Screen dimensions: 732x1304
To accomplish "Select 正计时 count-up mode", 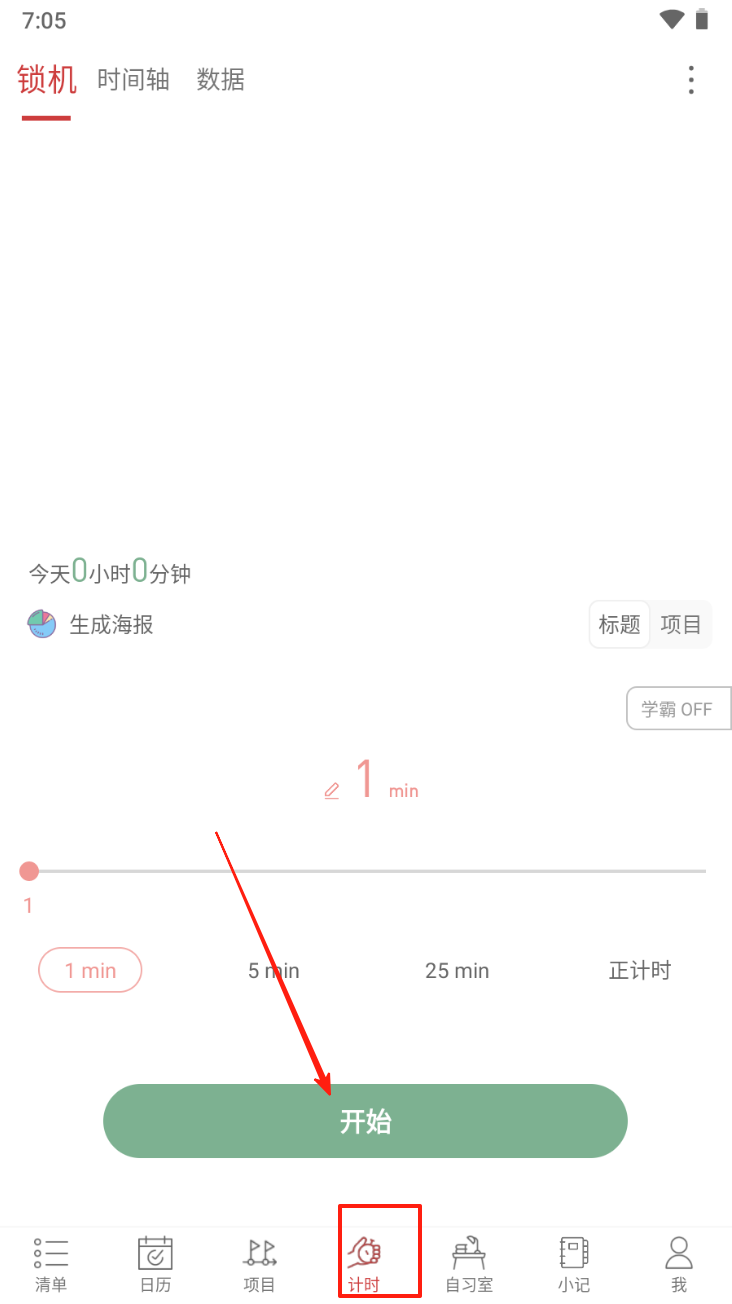I will 640,970.
